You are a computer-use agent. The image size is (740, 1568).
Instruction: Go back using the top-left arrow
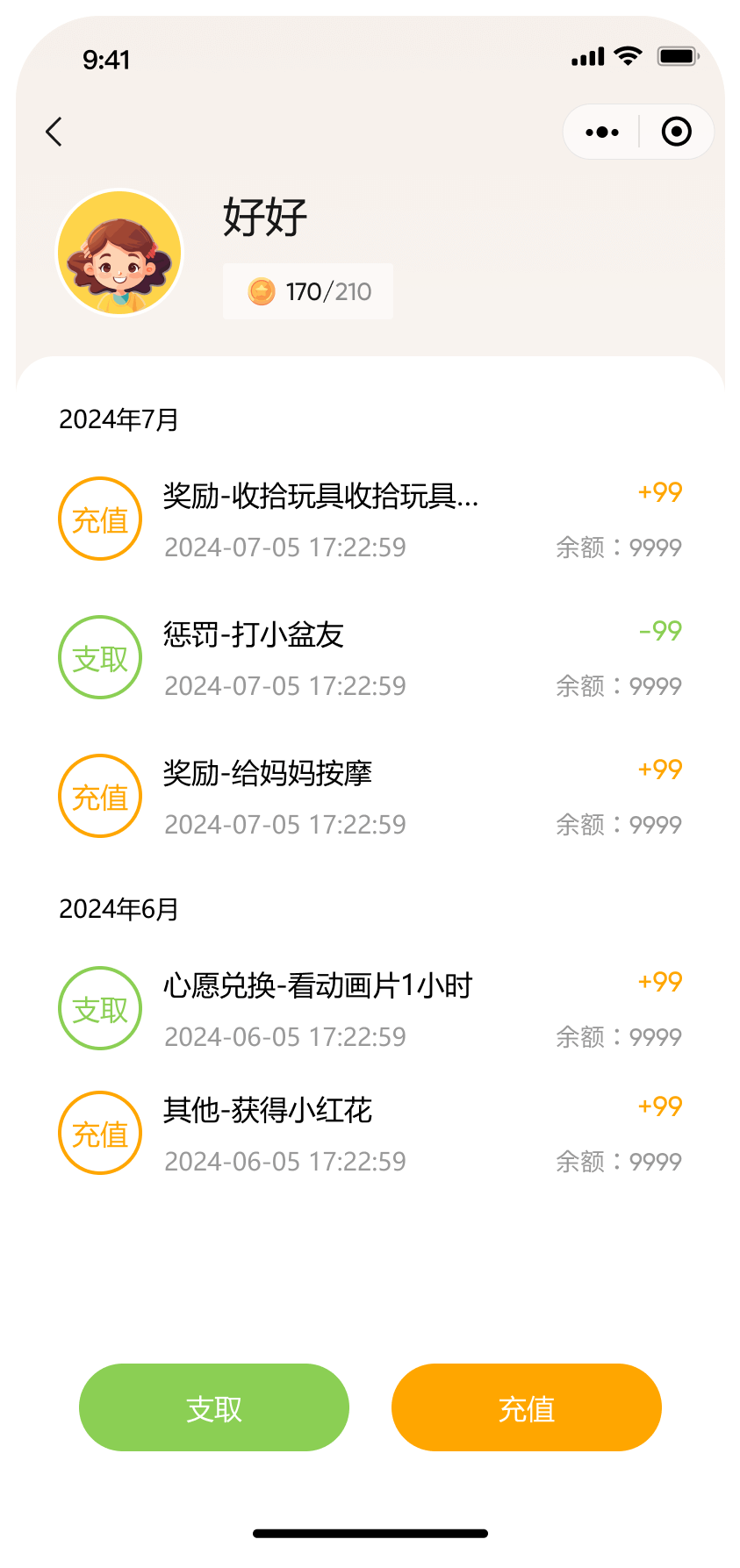click(54, 132)
